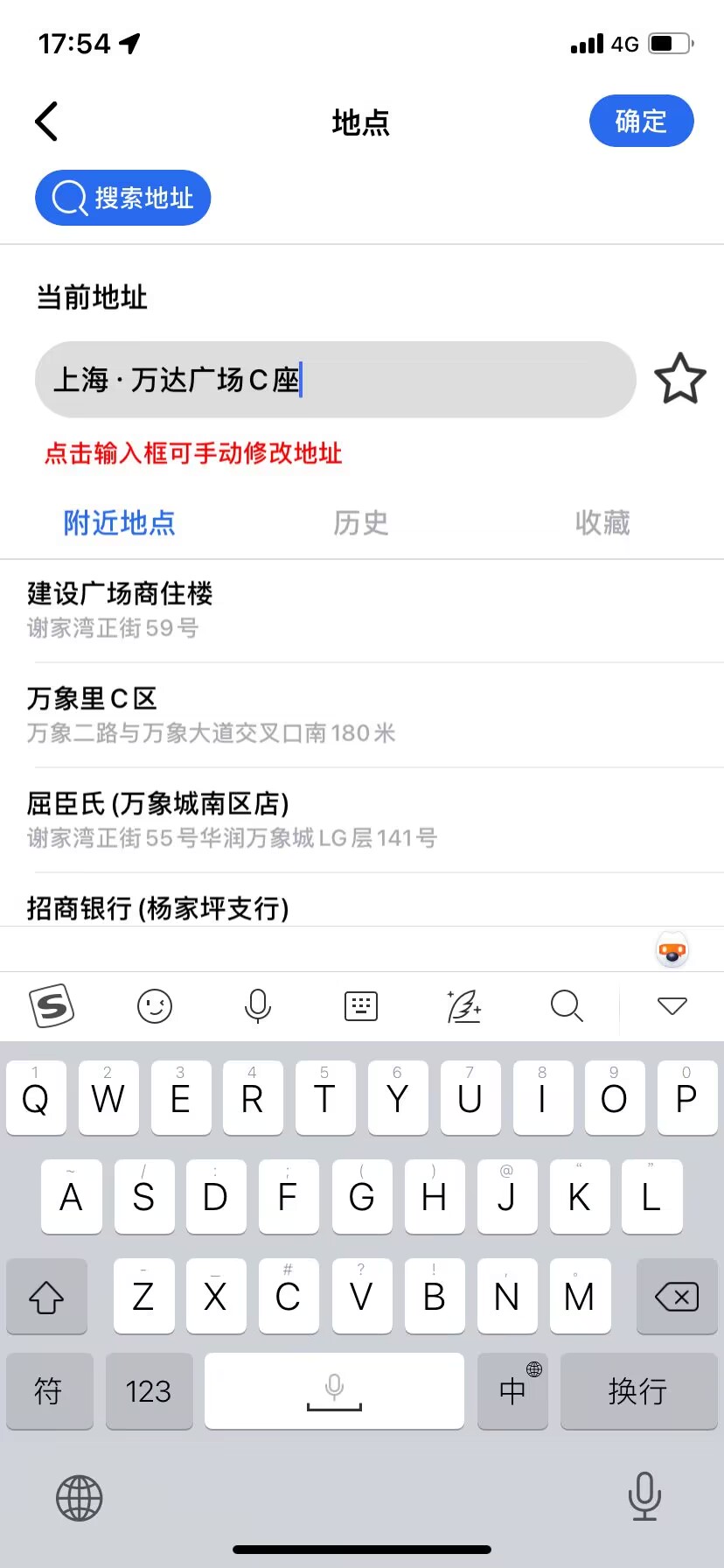Tap the 换行 return key
This screenshot has width=724, height=1568.
pyautogui.click(x=638, y=1390)
